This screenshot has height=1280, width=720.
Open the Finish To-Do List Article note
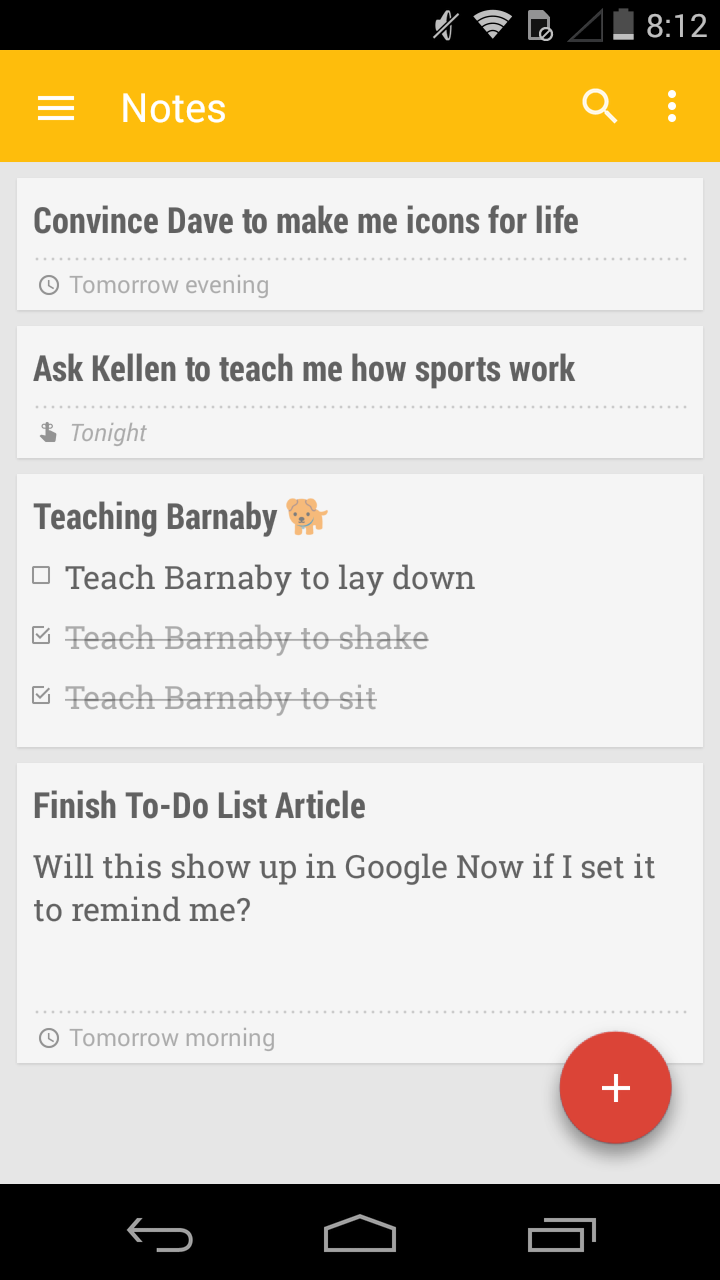200,806
